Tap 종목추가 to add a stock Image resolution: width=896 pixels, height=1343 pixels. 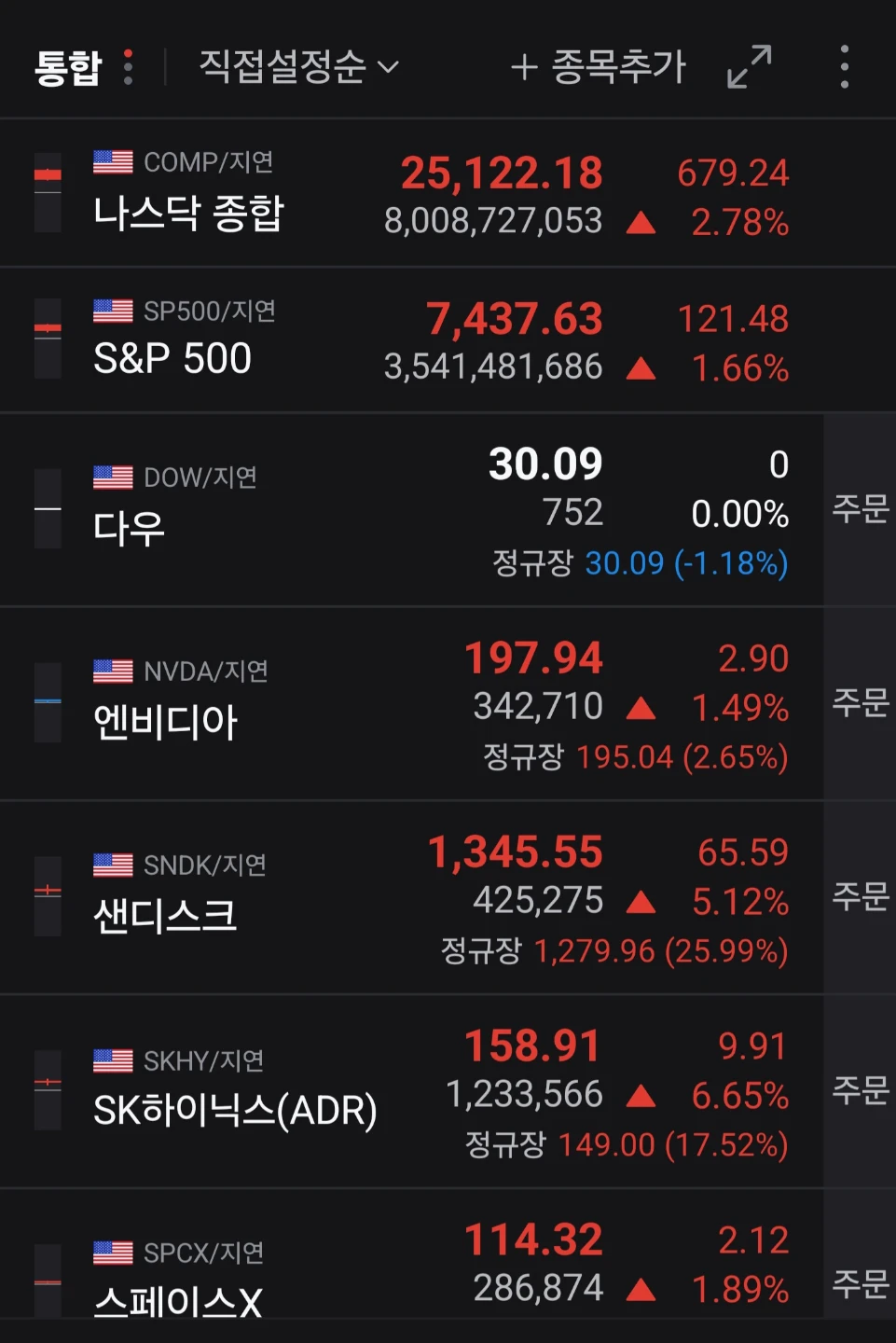pyautogui.click(x=598, y=67)
